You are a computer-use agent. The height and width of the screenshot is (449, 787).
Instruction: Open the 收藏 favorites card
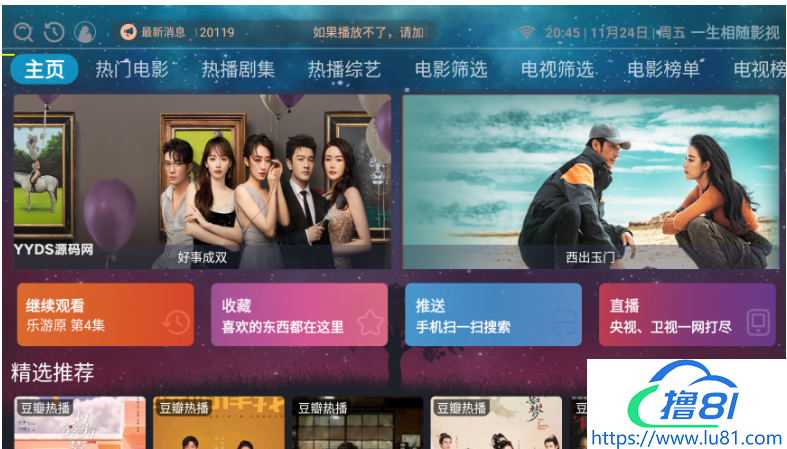click(299, 314)
